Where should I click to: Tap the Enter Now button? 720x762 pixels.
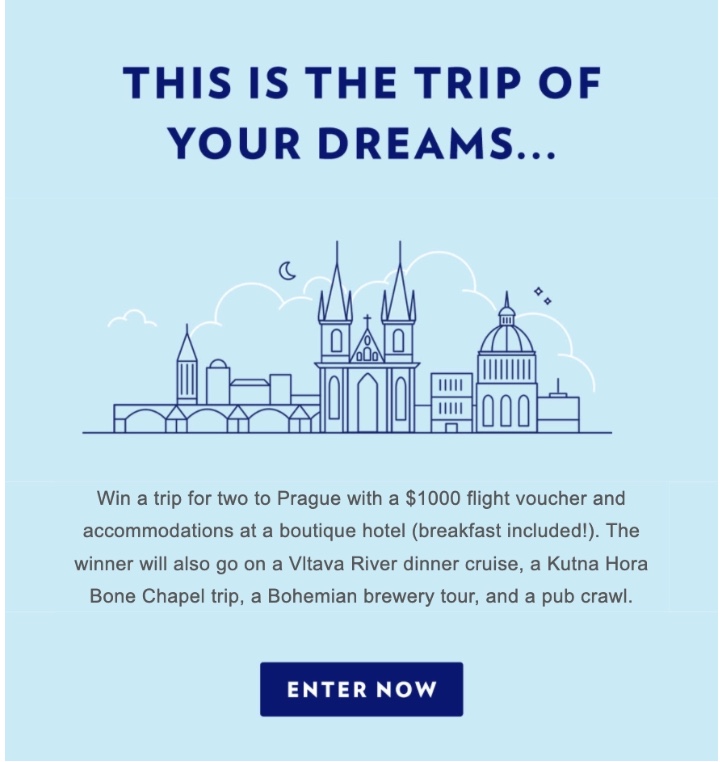361,689
